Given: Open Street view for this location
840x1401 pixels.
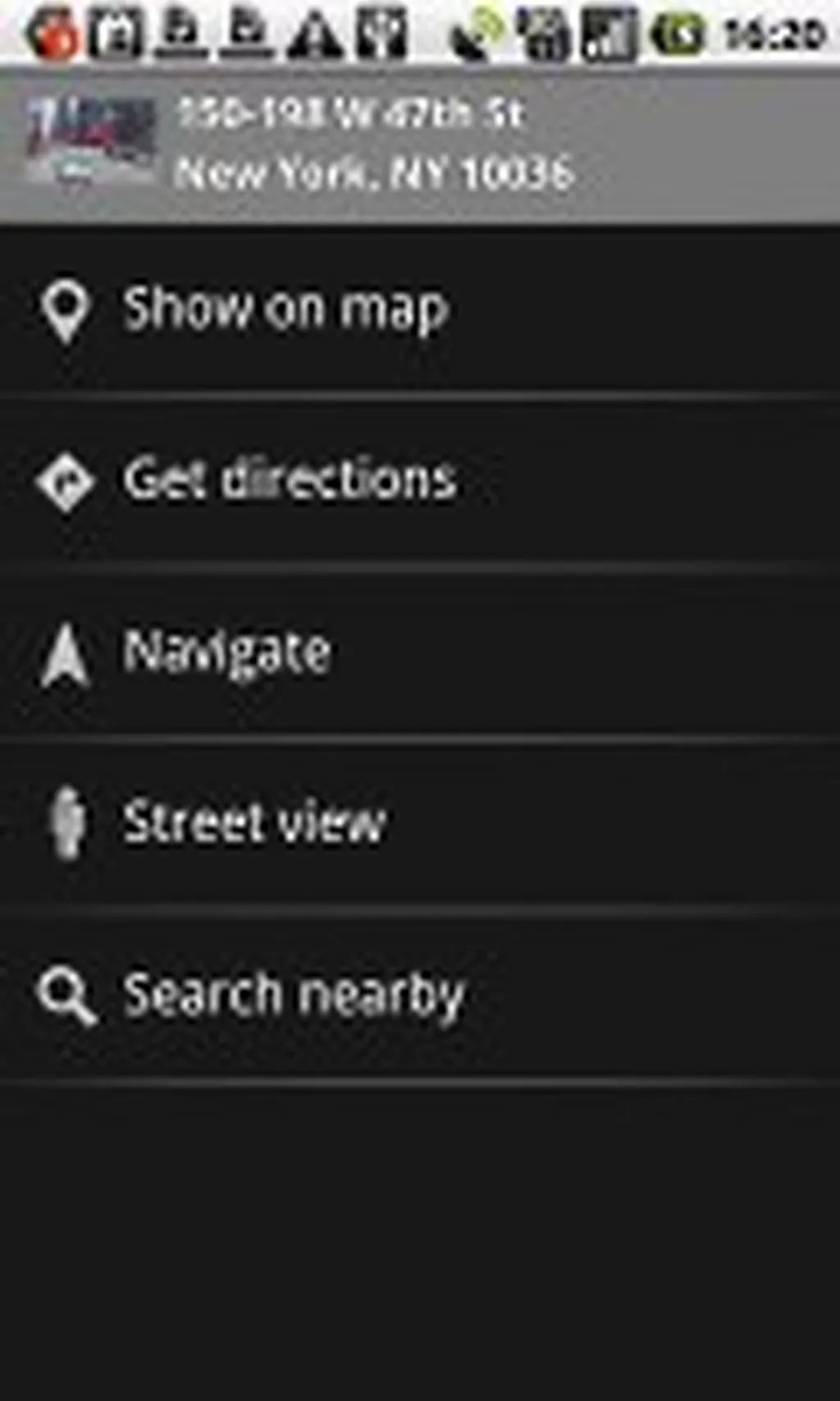Looking at the screenshot, I should pyautogui.click(x=254, y=822).
